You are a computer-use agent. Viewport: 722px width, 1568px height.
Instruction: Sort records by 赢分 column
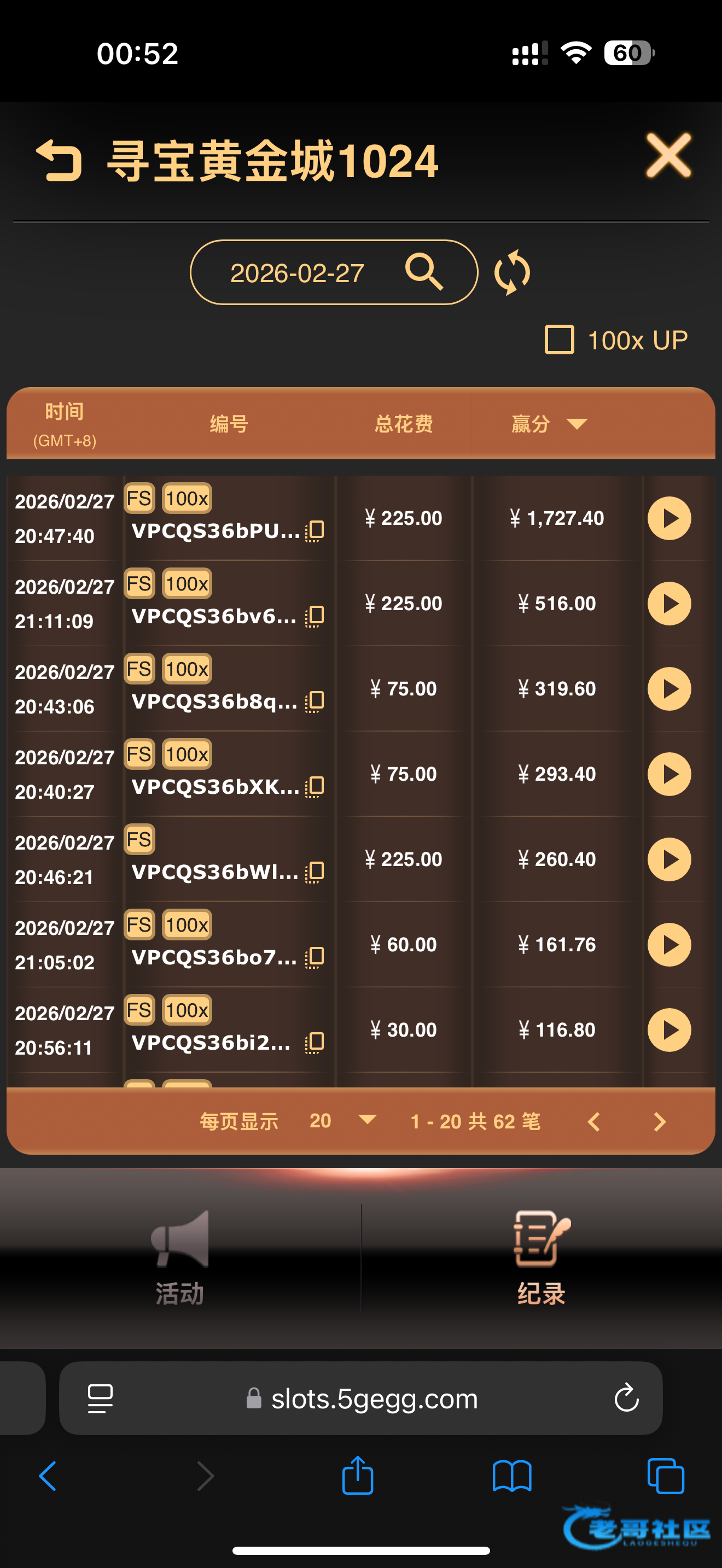coord(549,424)
